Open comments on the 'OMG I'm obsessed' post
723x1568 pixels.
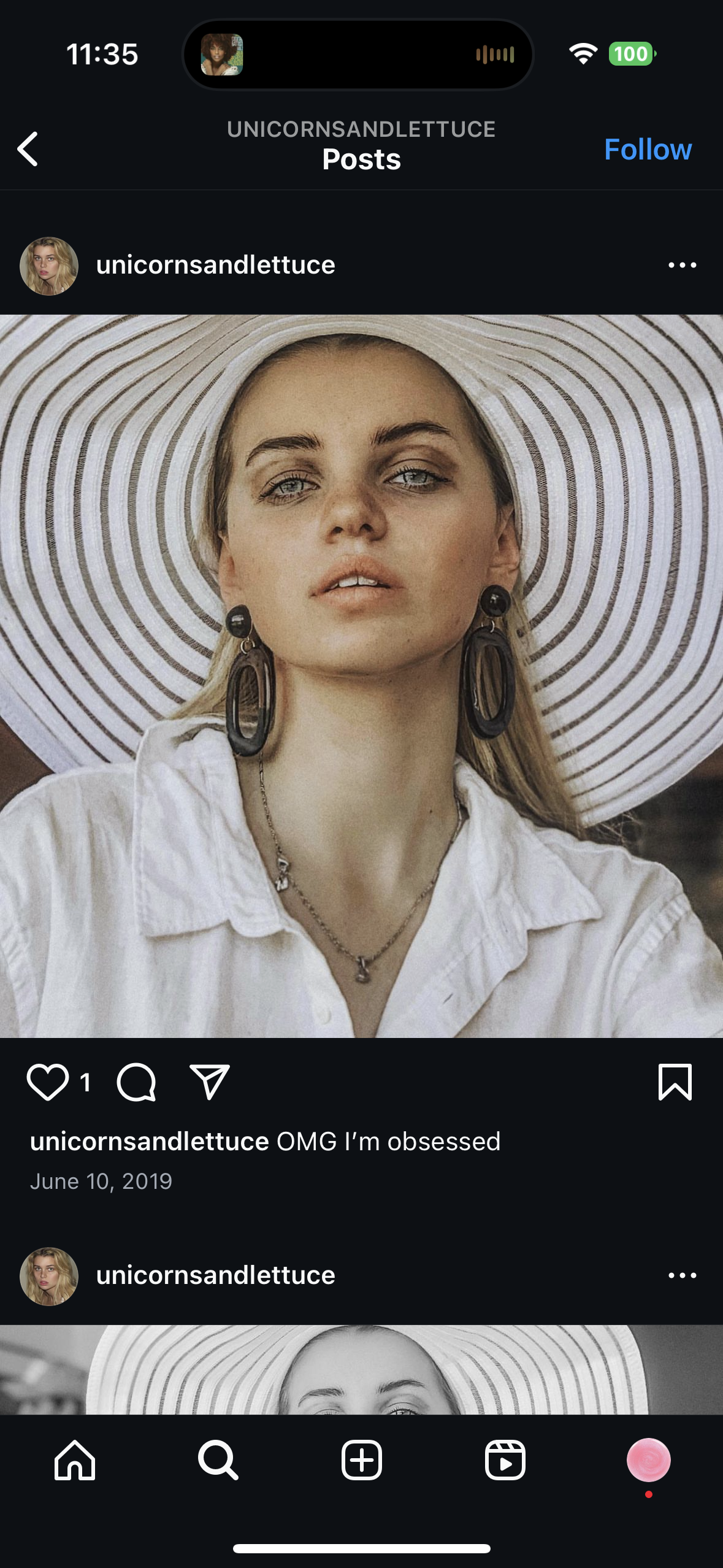pyautogui.click(x=136, y=1082)
